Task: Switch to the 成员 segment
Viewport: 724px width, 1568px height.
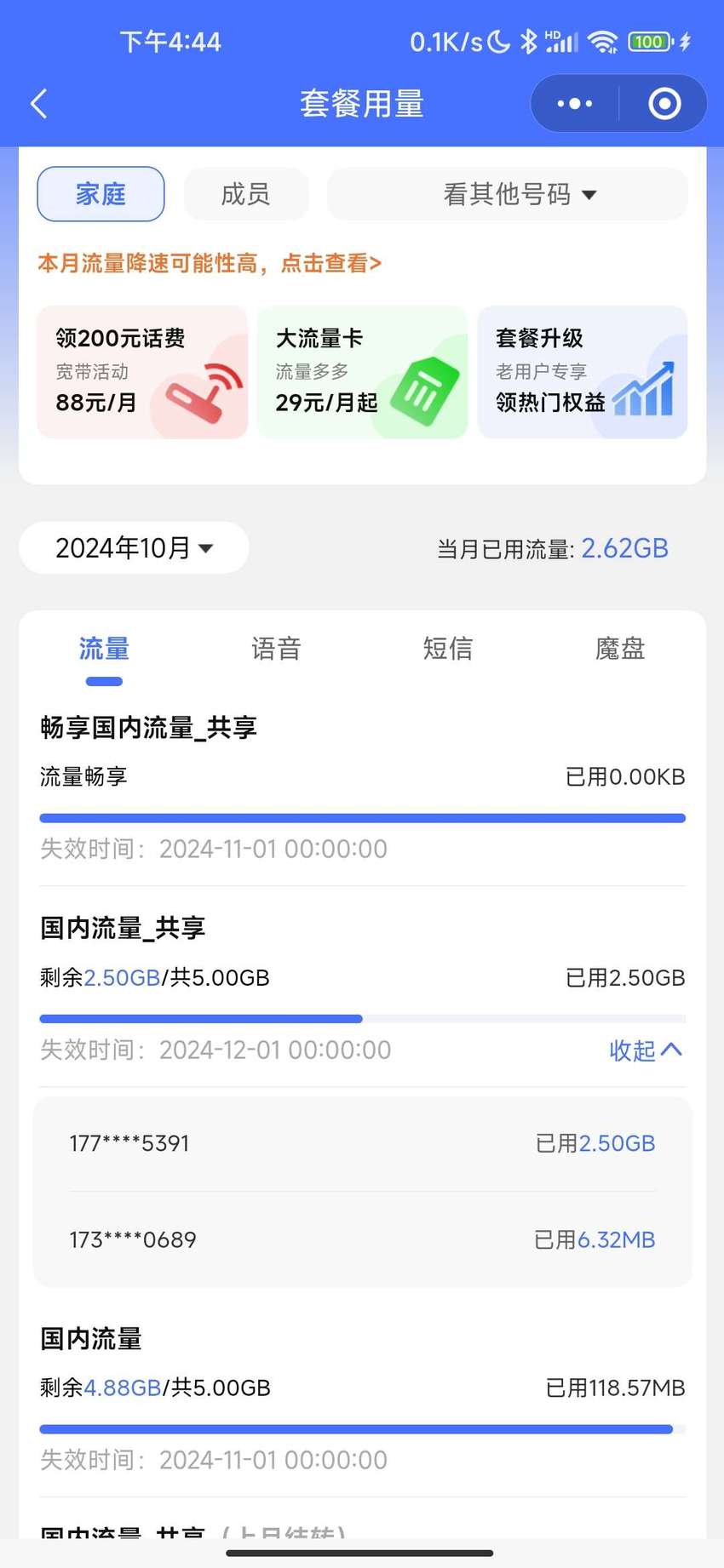Action: 245,194
